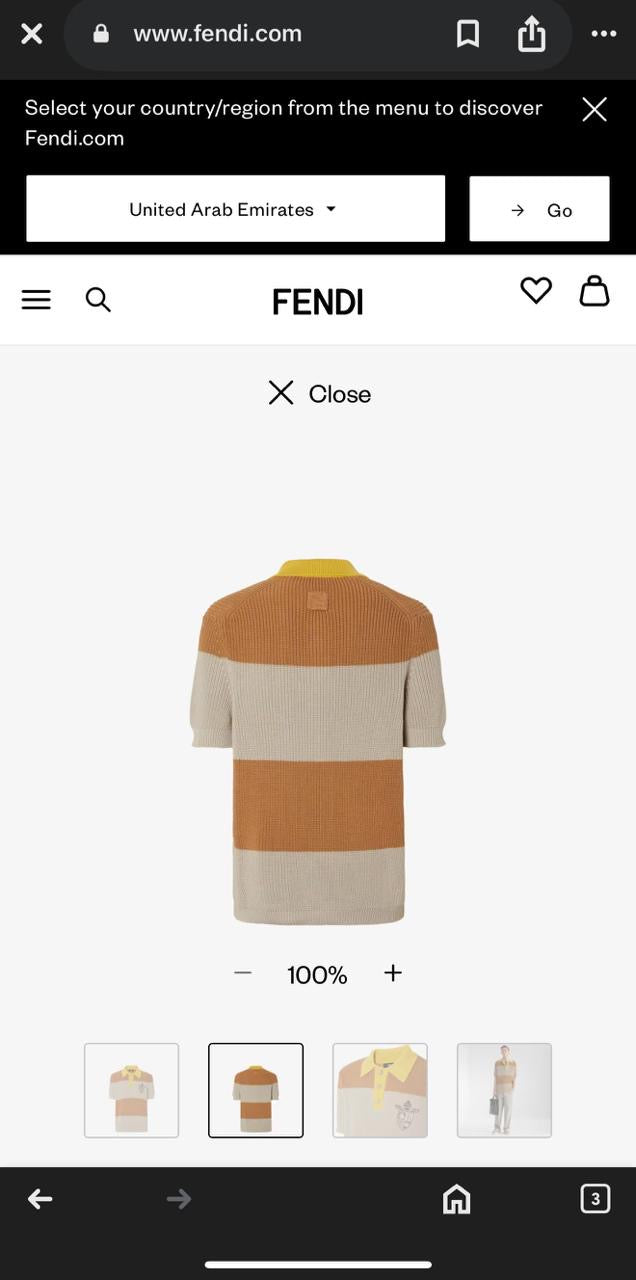
Task: Close the browser tab with X
Action: 32,34
